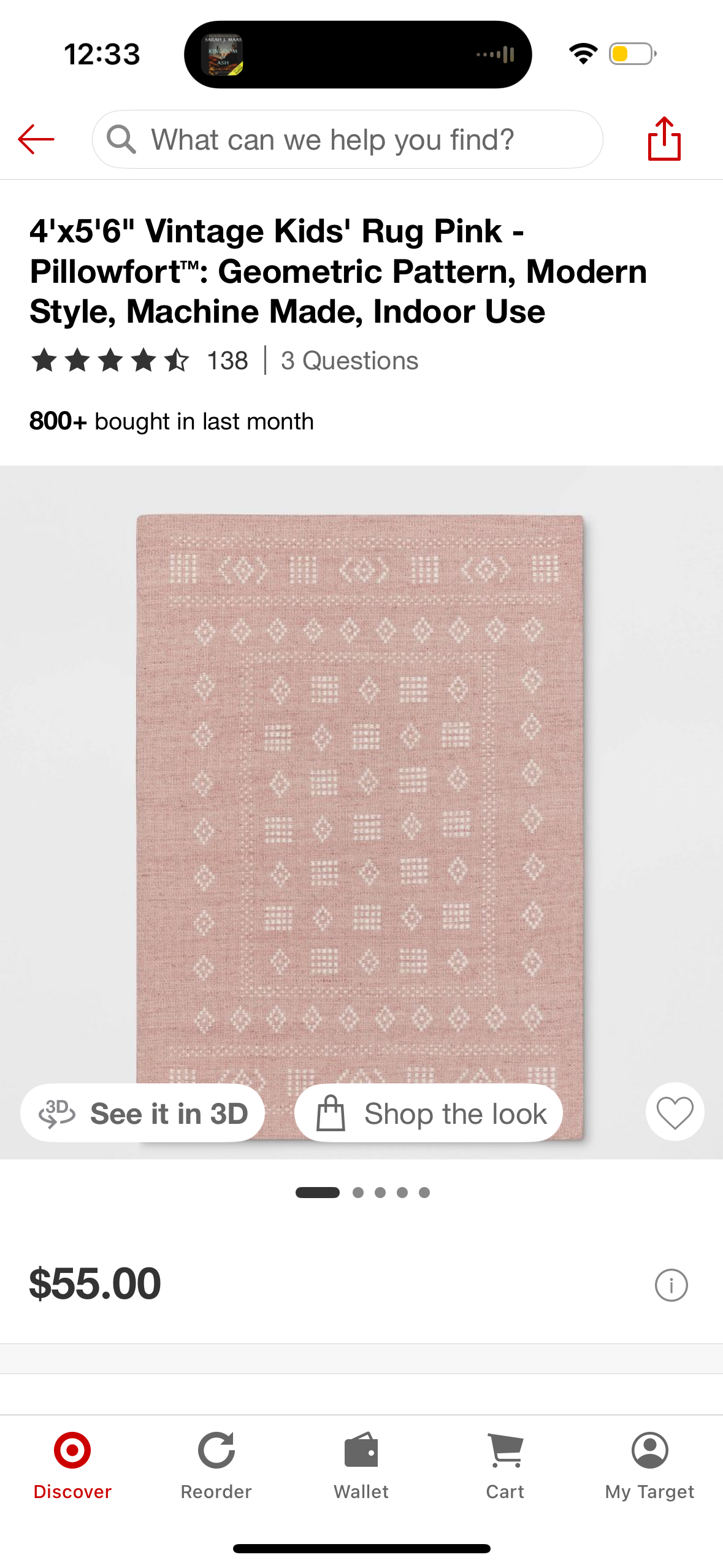View the rug in 3D

click(x=143, y=1113)
